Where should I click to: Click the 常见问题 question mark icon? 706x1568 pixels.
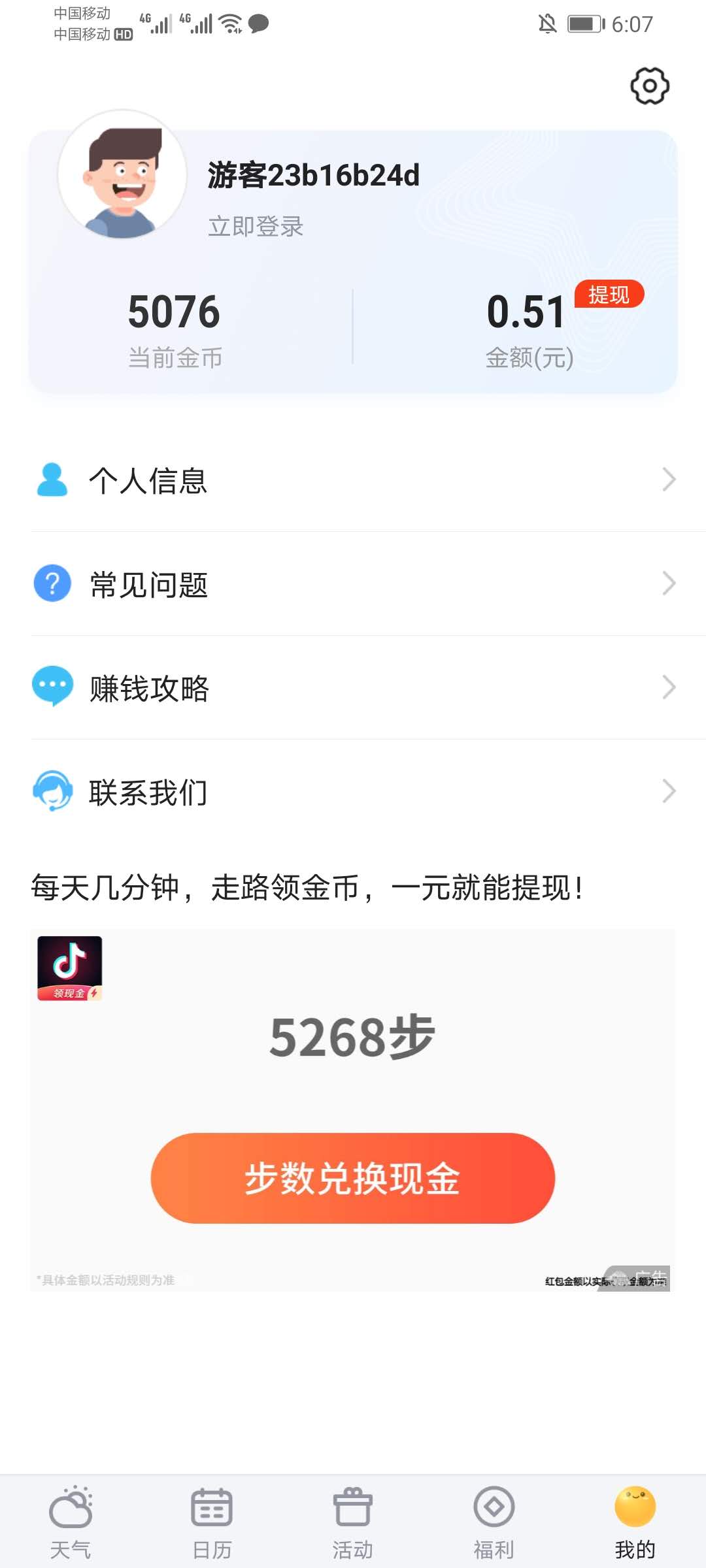[x=51, y=584]
